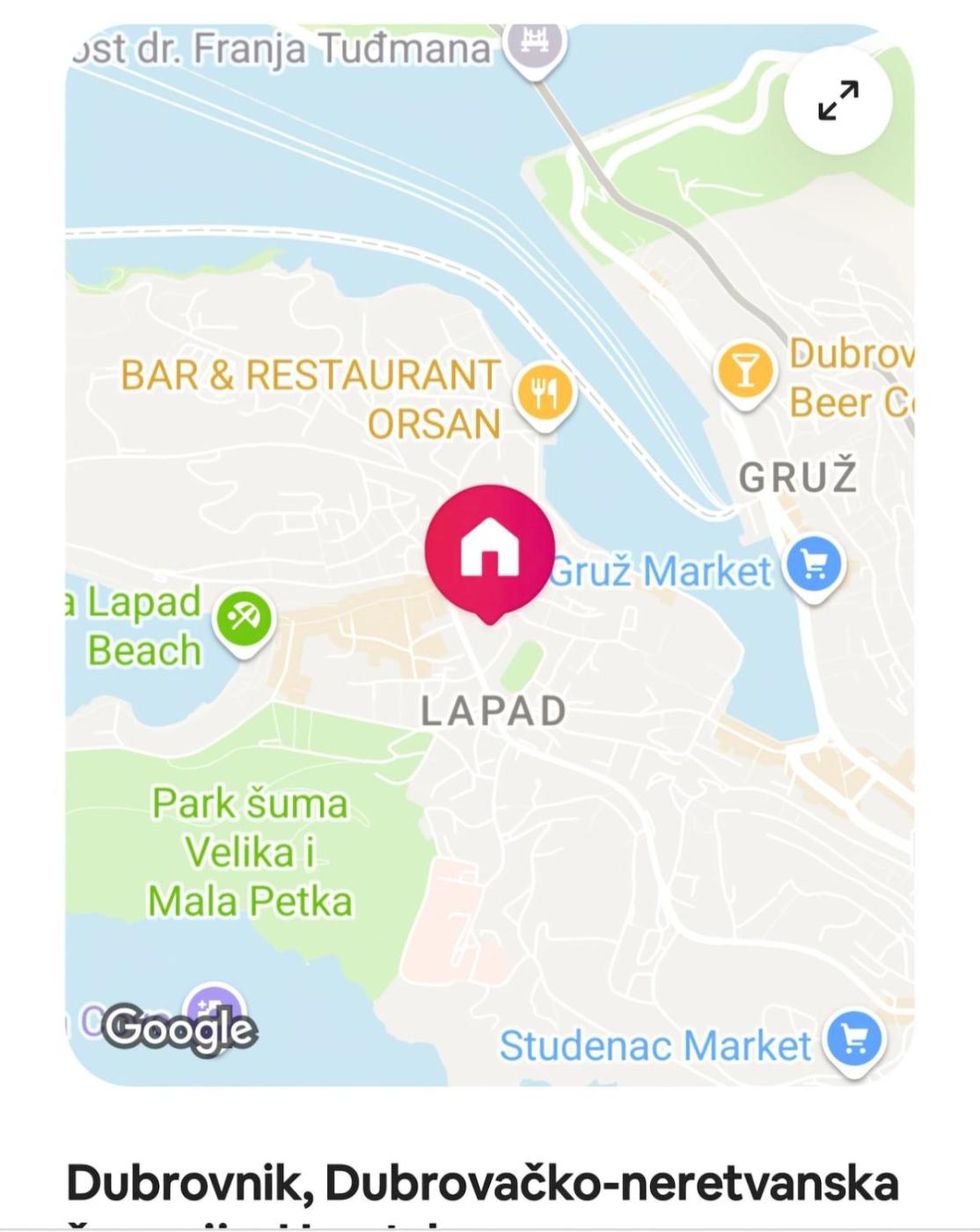Viewport: 980px width, 1232px height.
Task: Select the Gruž Market shopping pin
Action: point(814,568)
